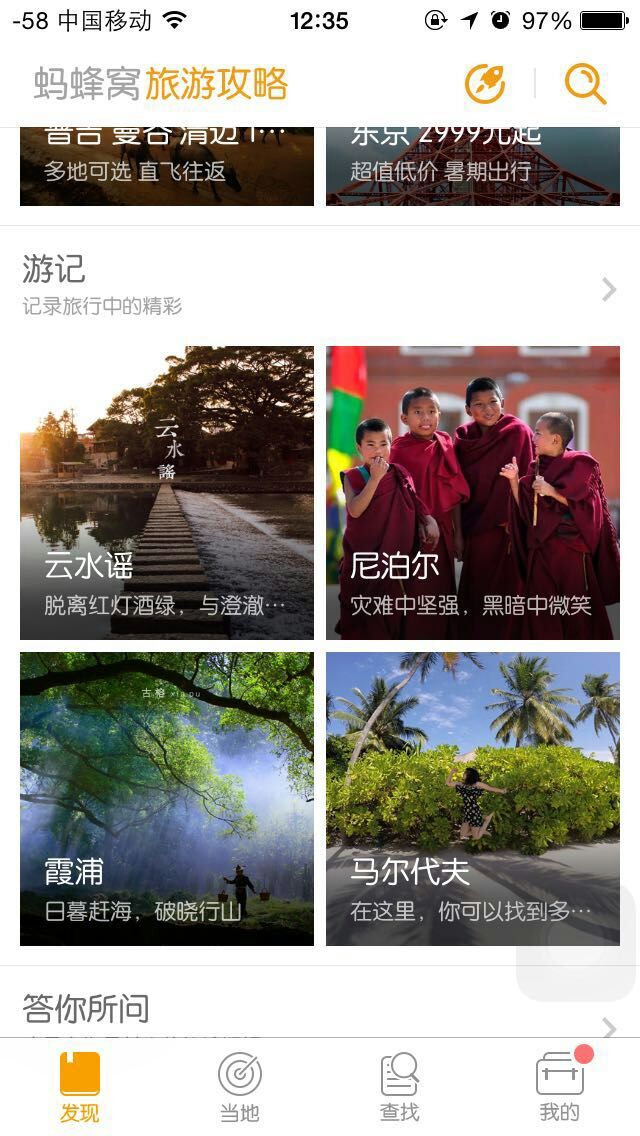This screenshot has width=640, height=1136.
Task: Expand the 游记 section arrow
Action: [x=609, y=290]
